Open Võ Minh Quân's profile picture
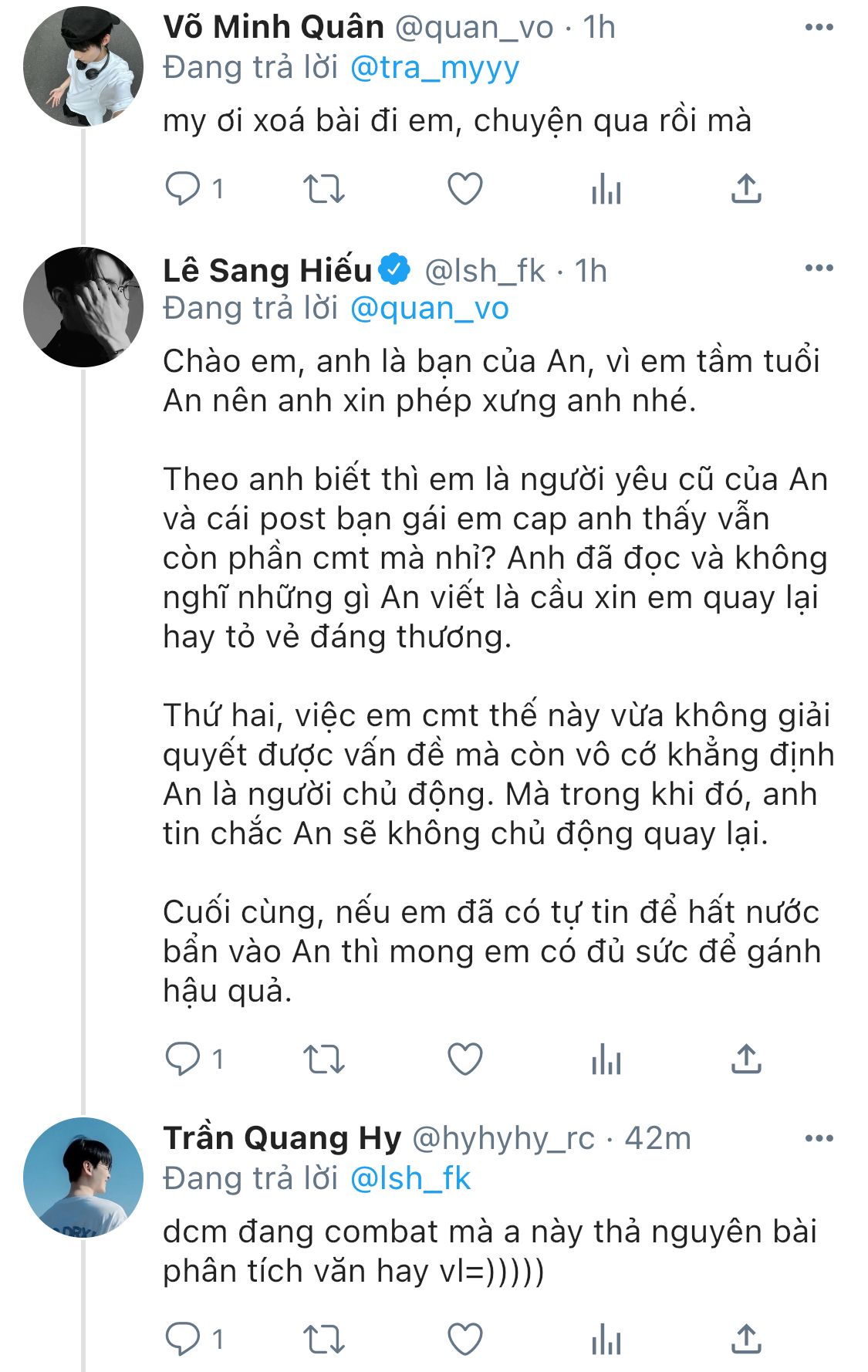This screenshot has height=1372, width=868. (x=83, y=66)
